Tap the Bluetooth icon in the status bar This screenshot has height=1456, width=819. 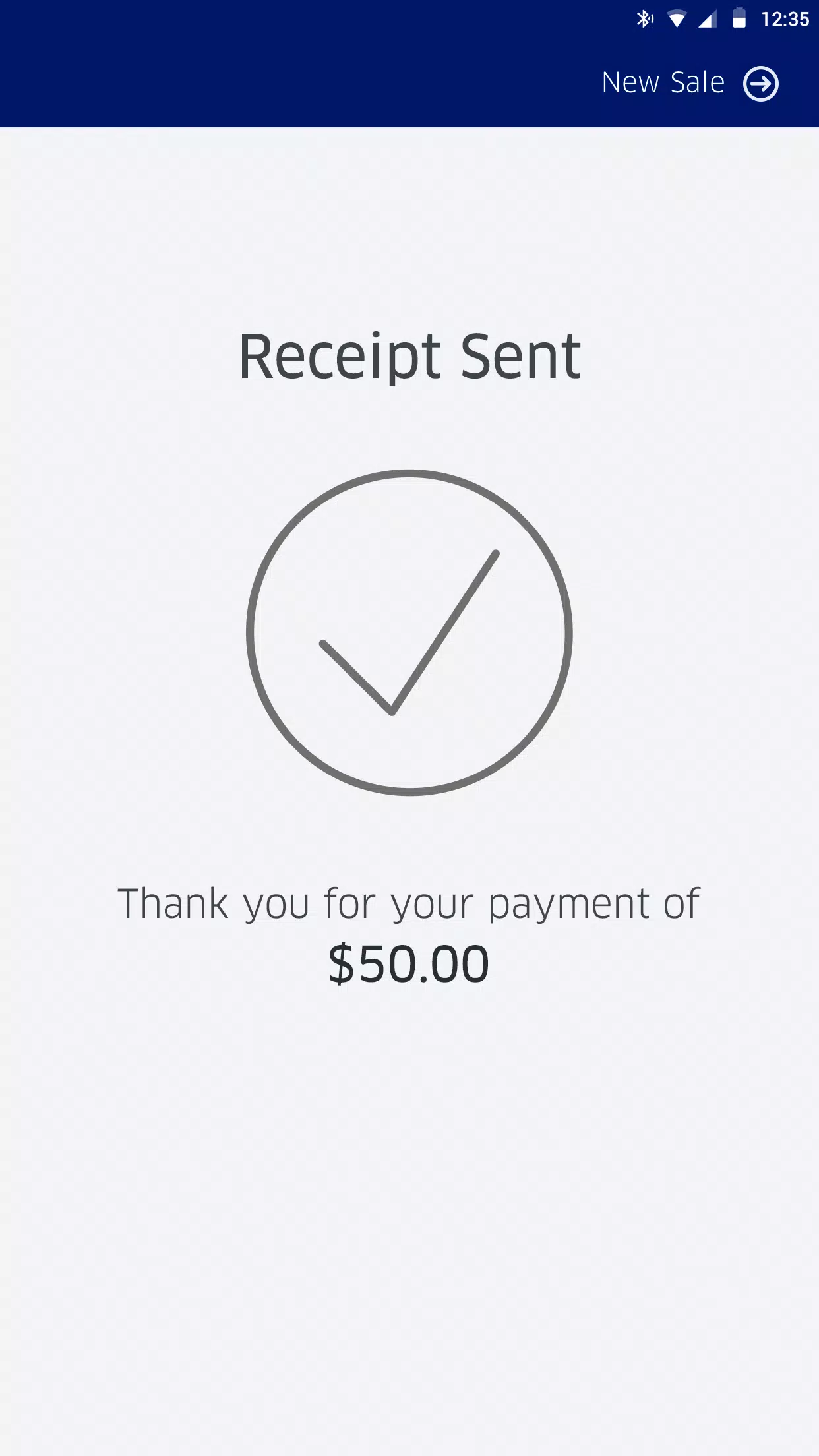(646, 19)
